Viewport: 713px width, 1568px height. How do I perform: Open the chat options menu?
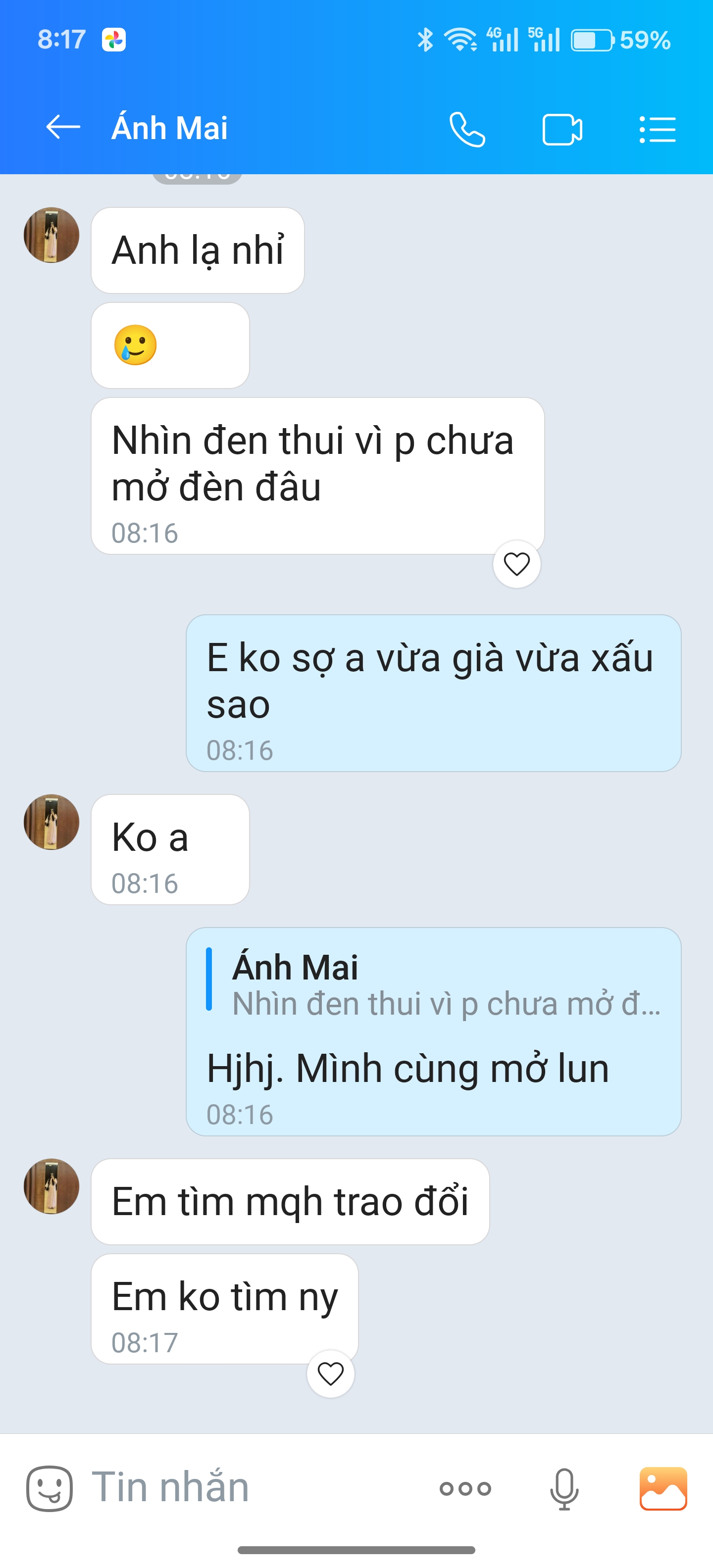(x=658, y=129)
